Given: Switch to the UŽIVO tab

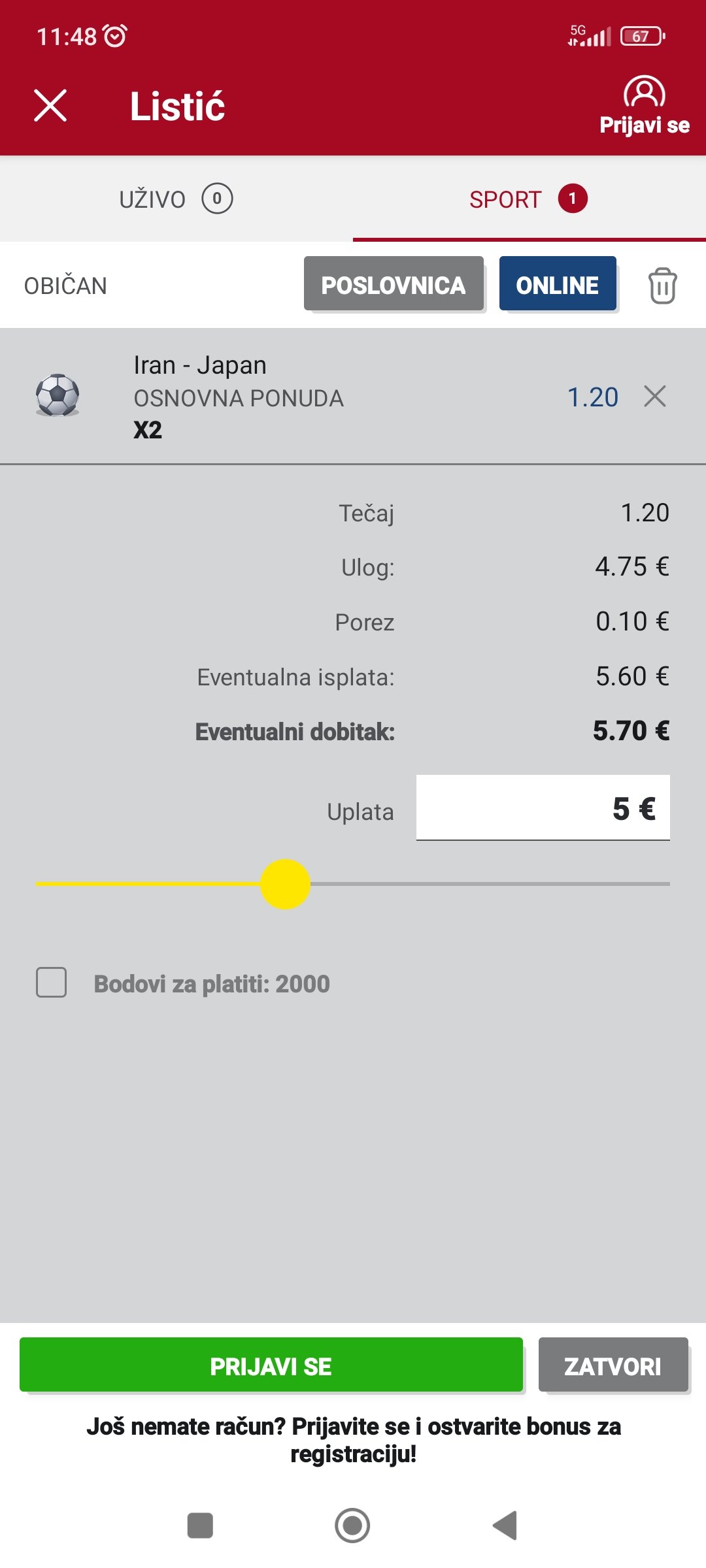Looking at the screenshot, I should [176, 199].
